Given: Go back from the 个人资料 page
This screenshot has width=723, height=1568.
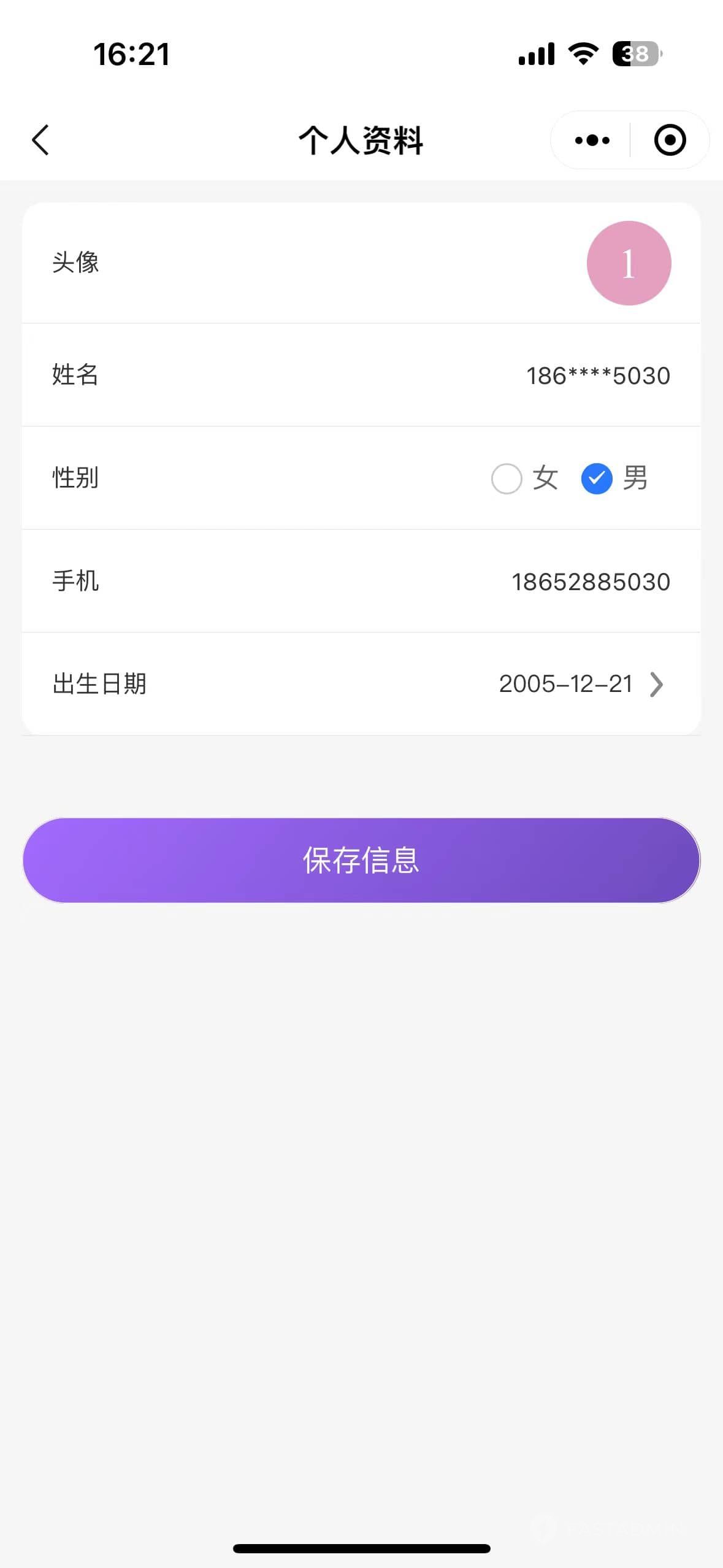Looking at the screenshot, I should (40, 140).
